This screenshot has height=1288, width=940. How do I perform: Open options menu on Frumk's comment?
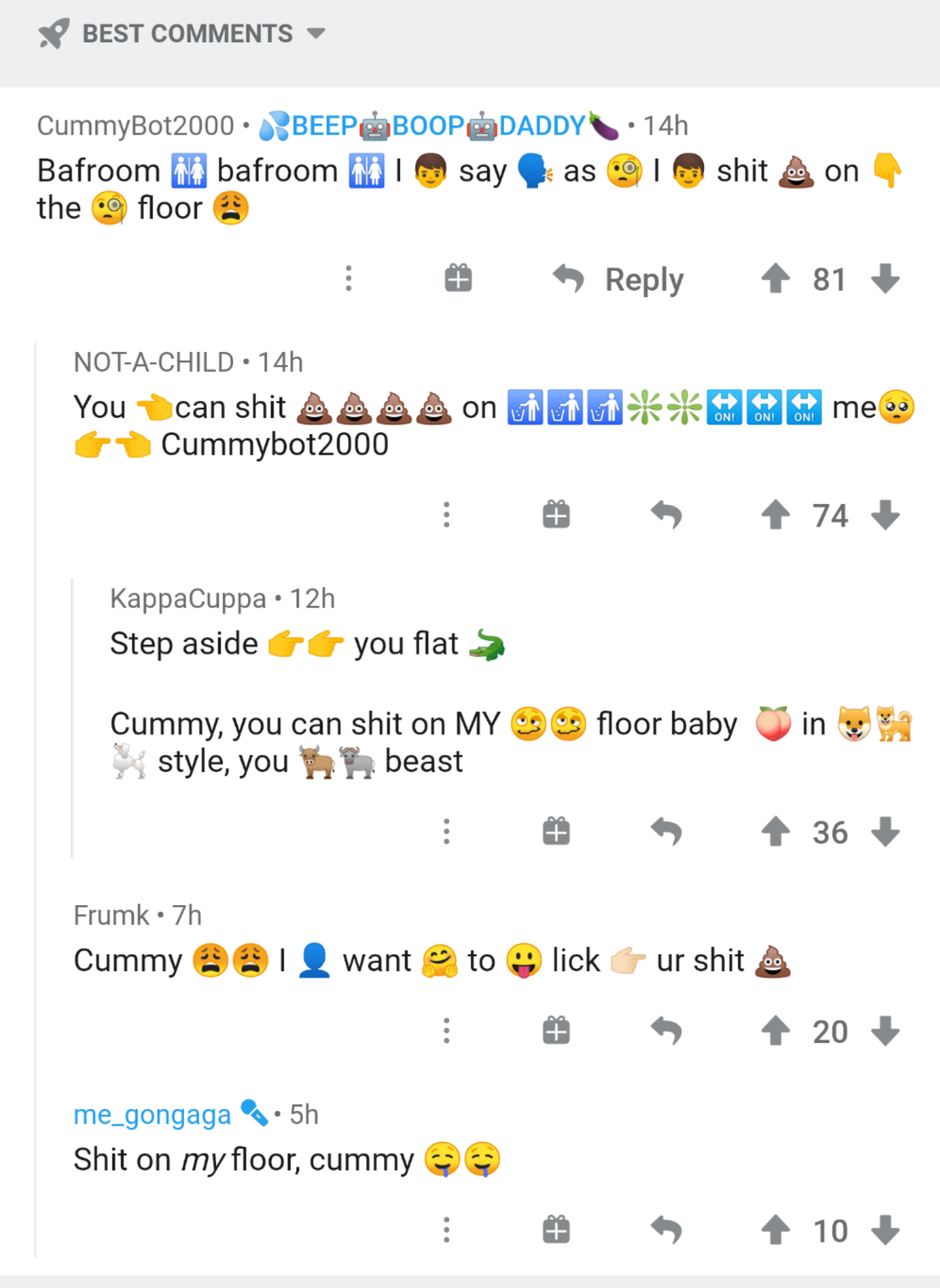point(446,1031)
